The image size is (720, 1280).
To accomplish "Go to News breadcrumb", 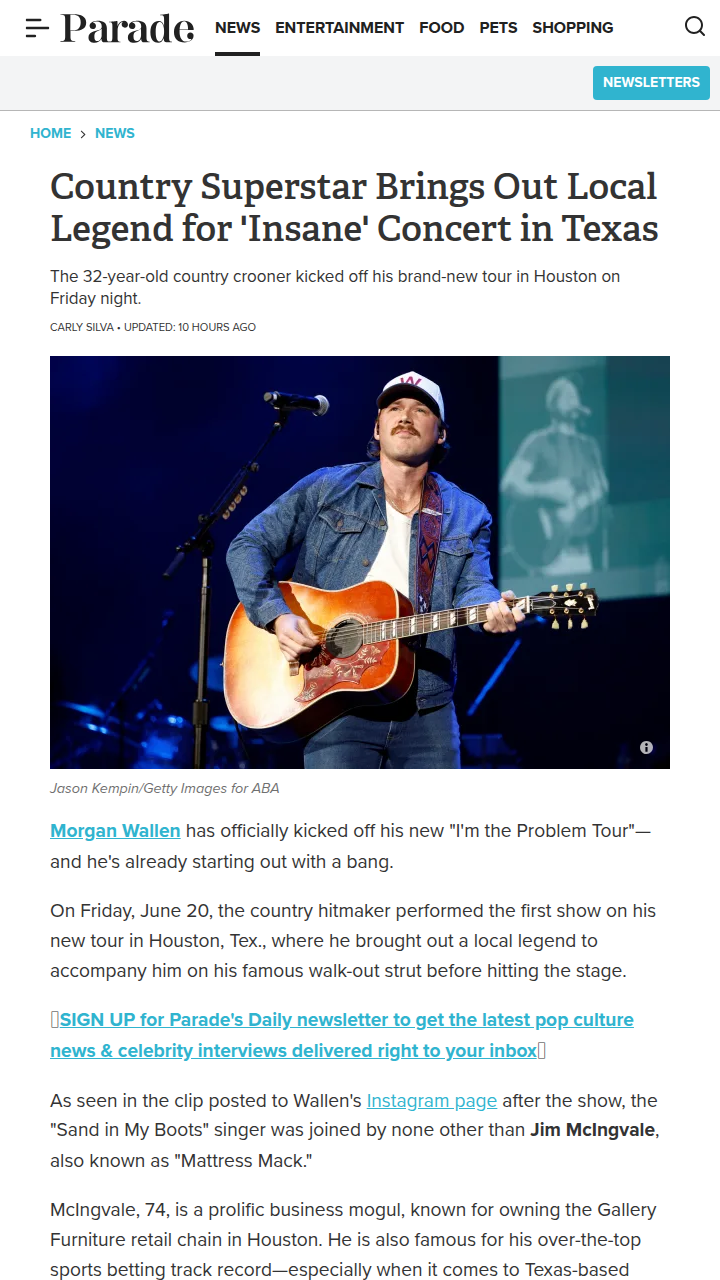I will point(115,133).
